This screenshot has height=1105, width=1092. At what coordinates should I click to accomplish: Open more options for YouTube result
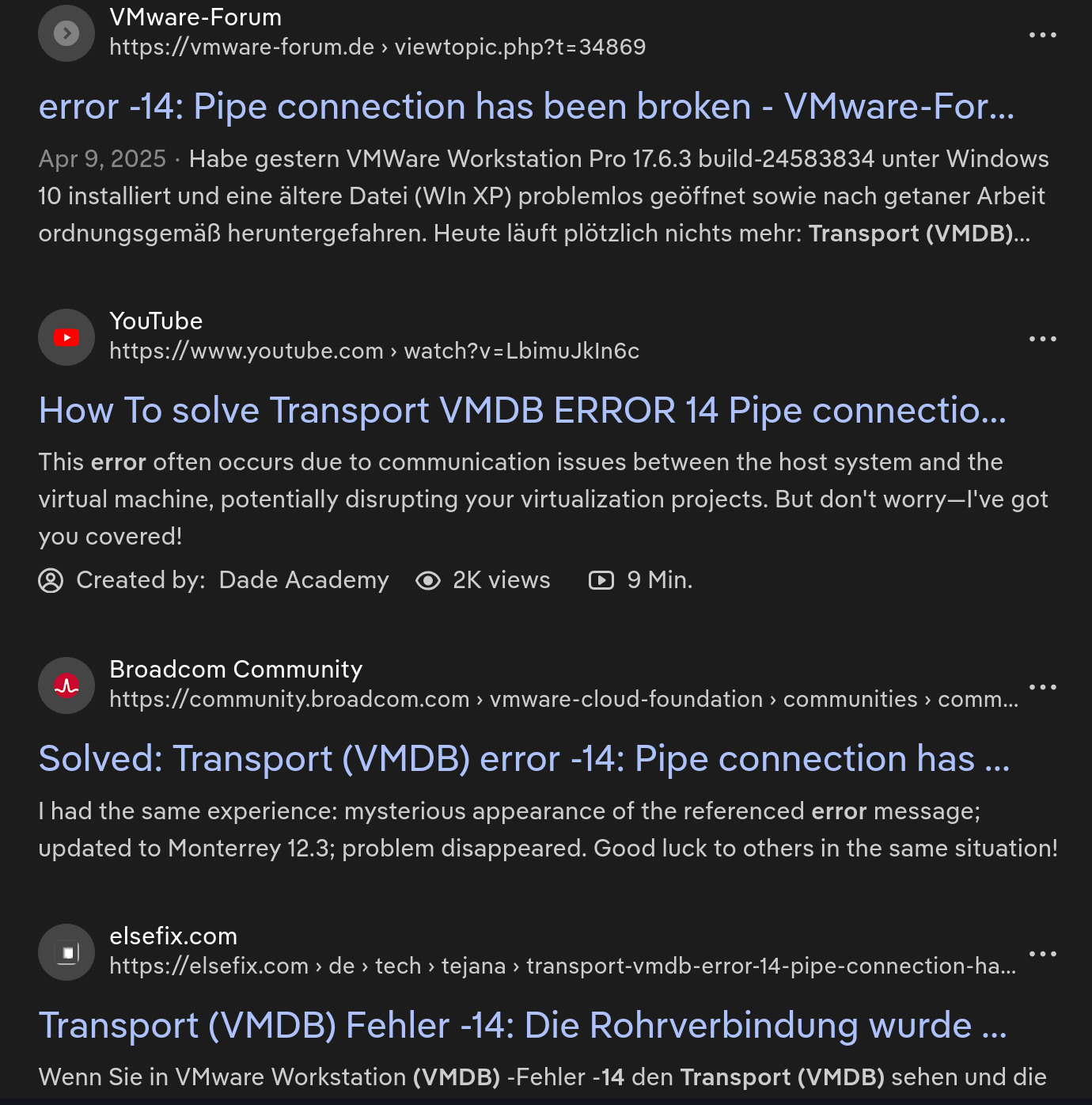(x=1042, y=339)
